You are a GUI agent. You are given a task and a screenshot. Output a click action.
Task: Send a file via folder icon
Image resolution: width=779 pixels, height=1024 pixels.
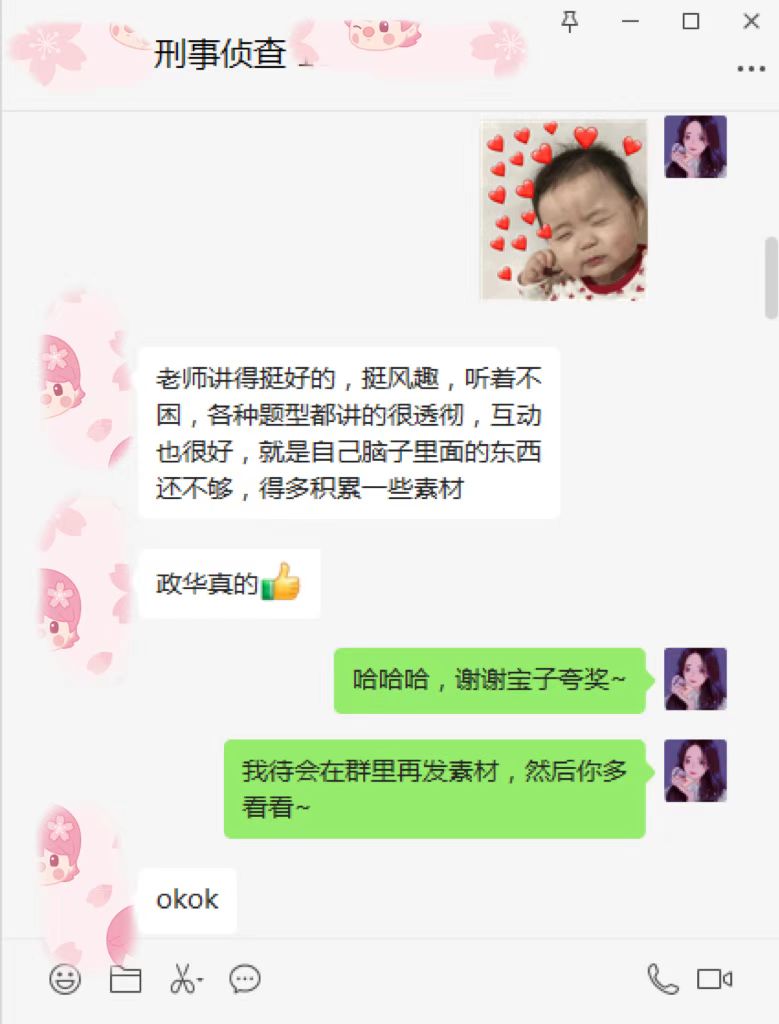point(125,979)
